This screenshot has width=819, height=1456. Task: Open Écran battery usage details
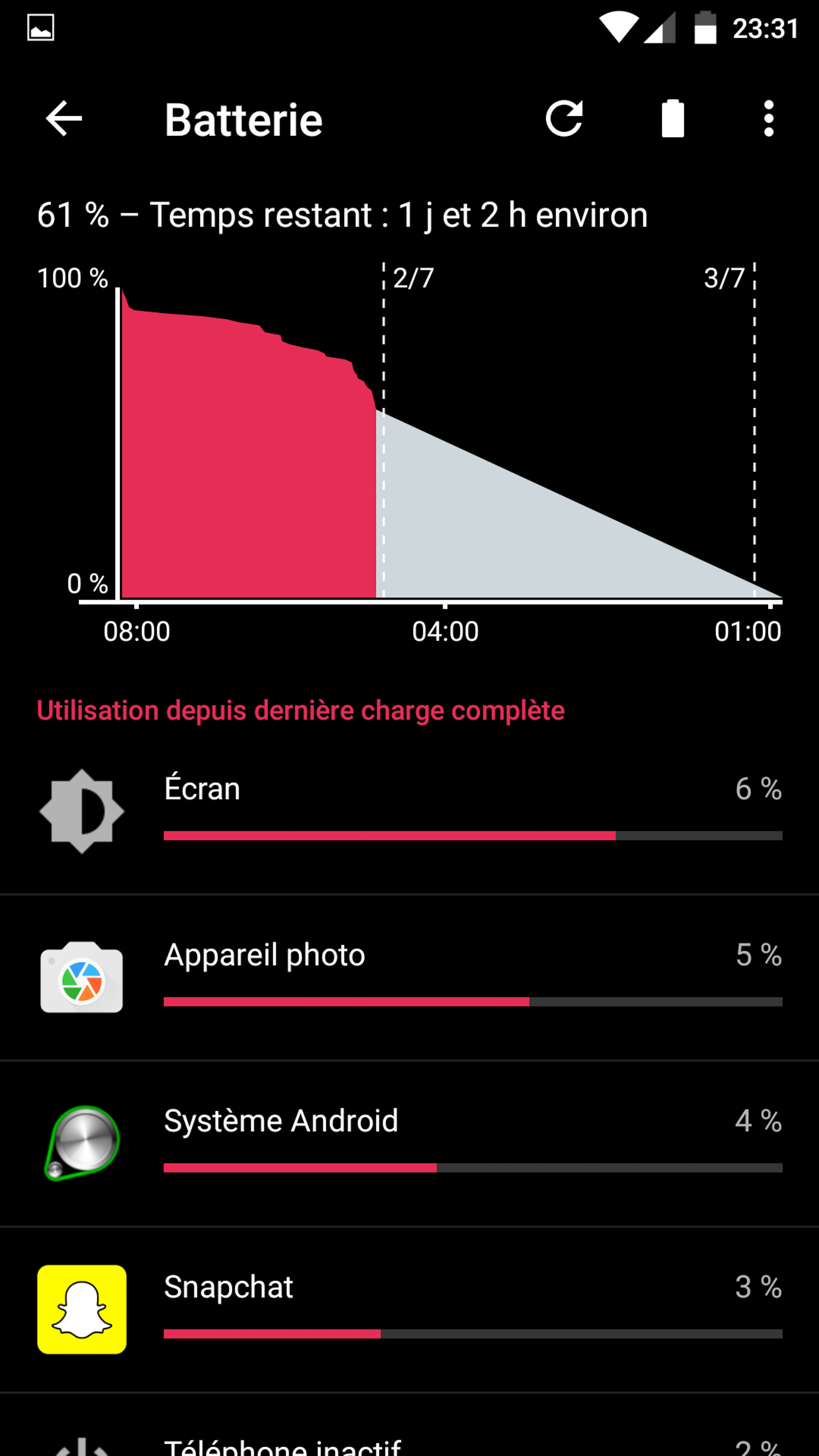coord(409,811)
